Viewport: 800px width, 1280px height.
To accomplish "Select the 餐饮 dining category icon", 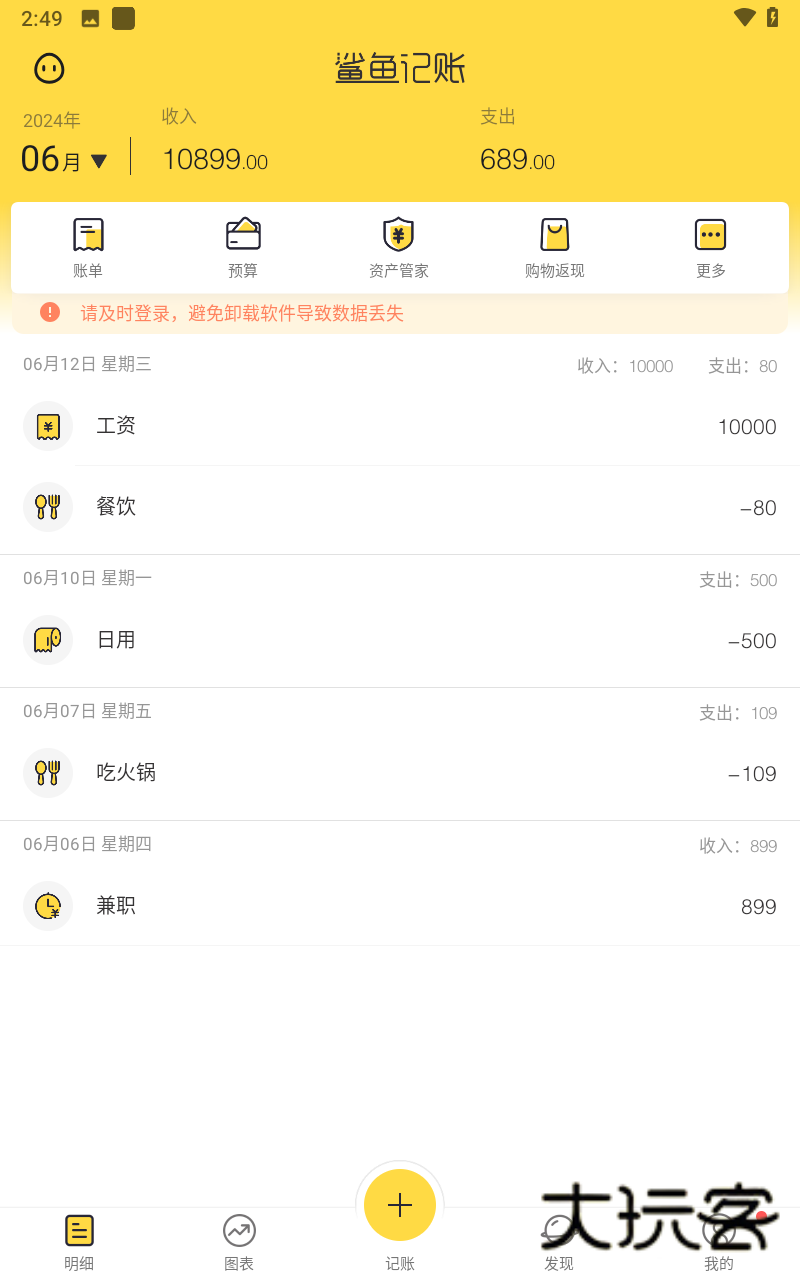I will tap(48, 507).
